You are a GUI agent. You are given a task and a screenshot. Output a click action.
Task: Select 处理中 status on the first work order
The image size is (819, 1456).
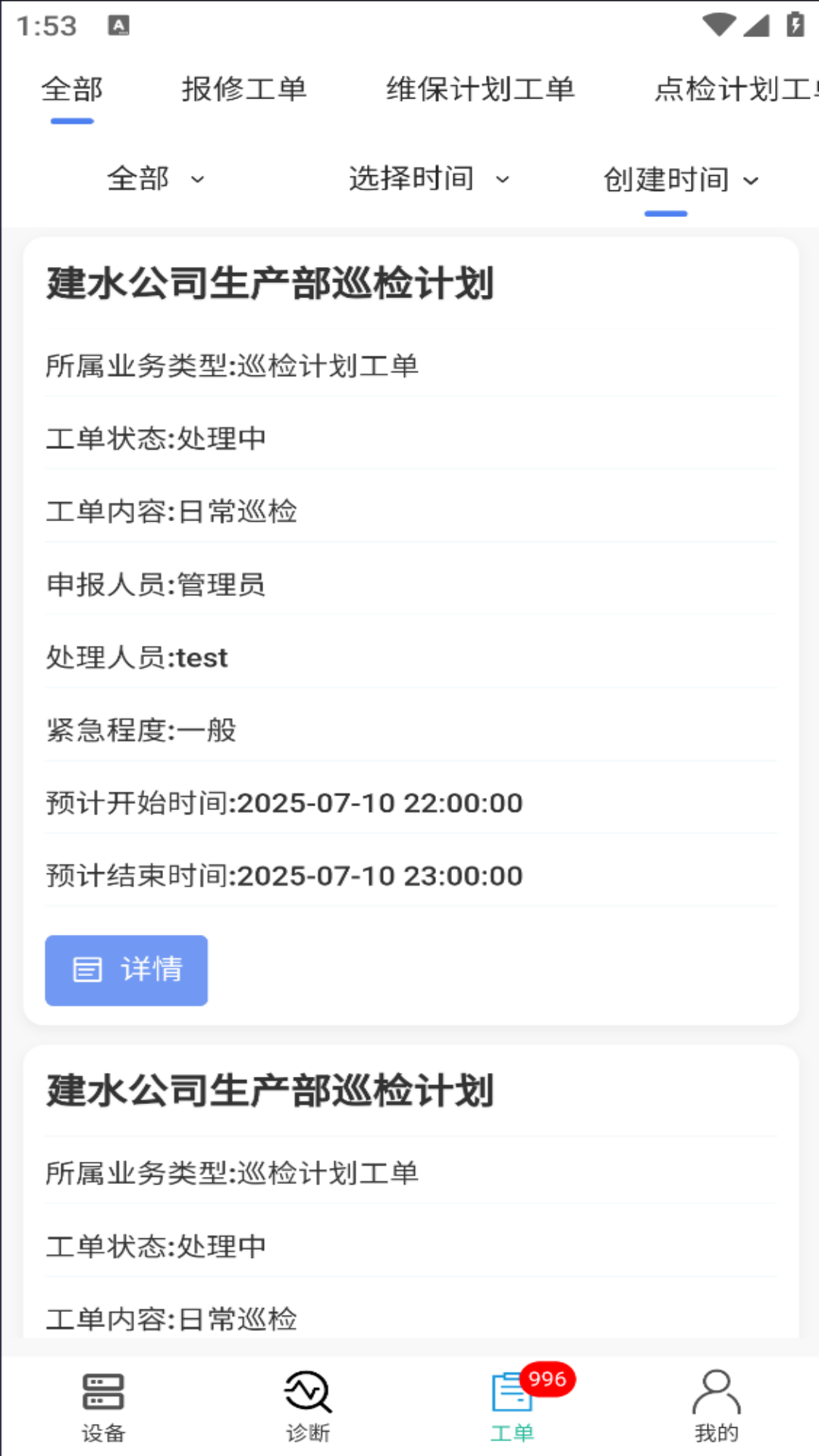coord(221,438)
